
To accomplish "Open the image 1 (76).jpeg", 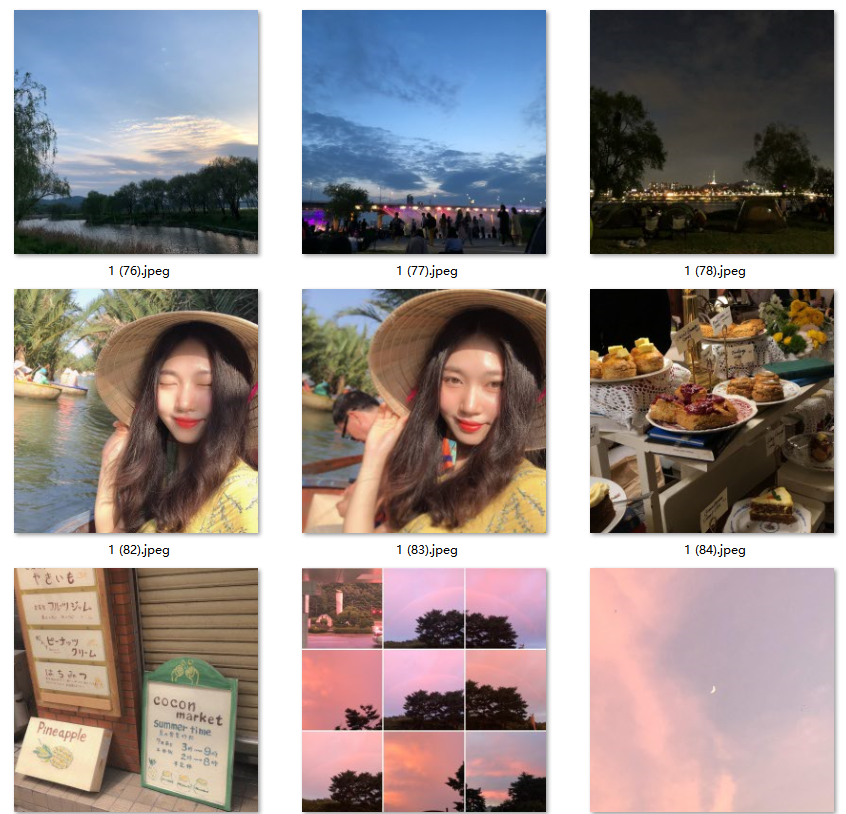I will (136, 132).
